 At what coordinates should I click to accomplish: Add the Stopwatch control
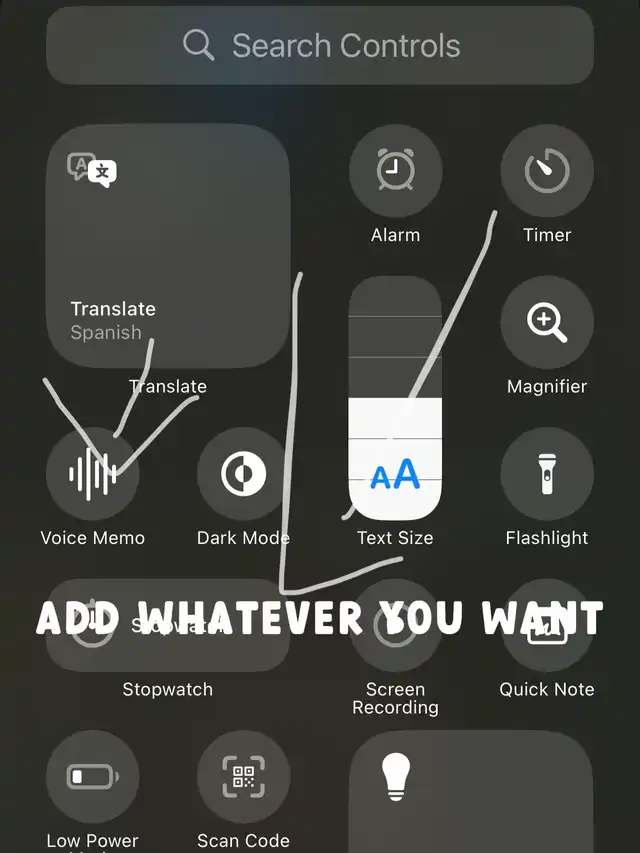point(168,625)
